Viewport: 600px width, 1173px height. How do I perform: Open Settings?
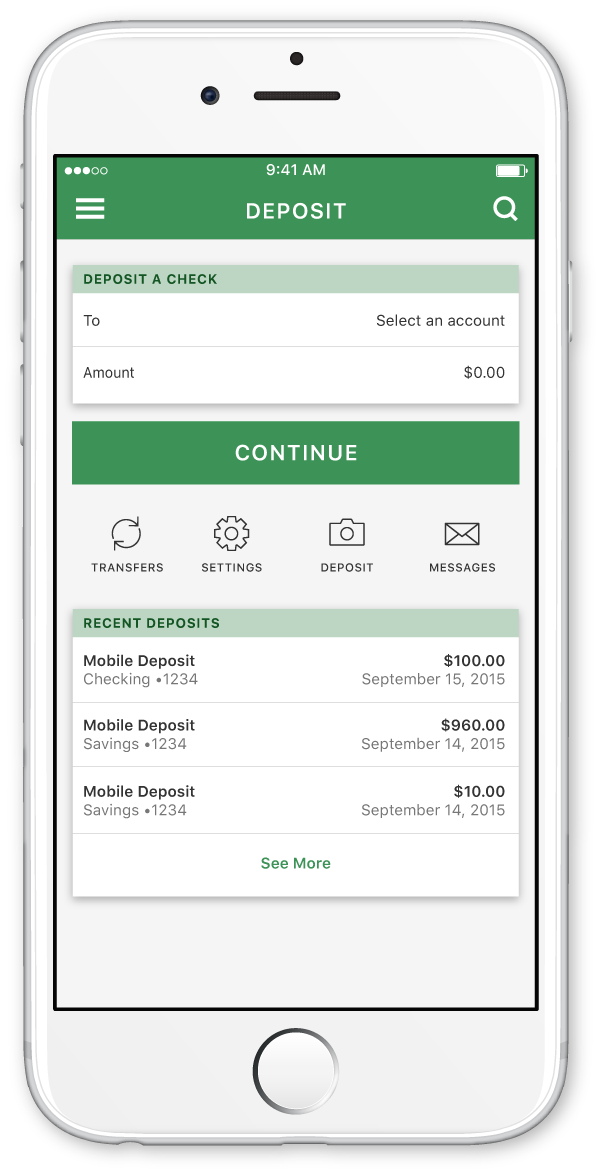click(232, 545)
